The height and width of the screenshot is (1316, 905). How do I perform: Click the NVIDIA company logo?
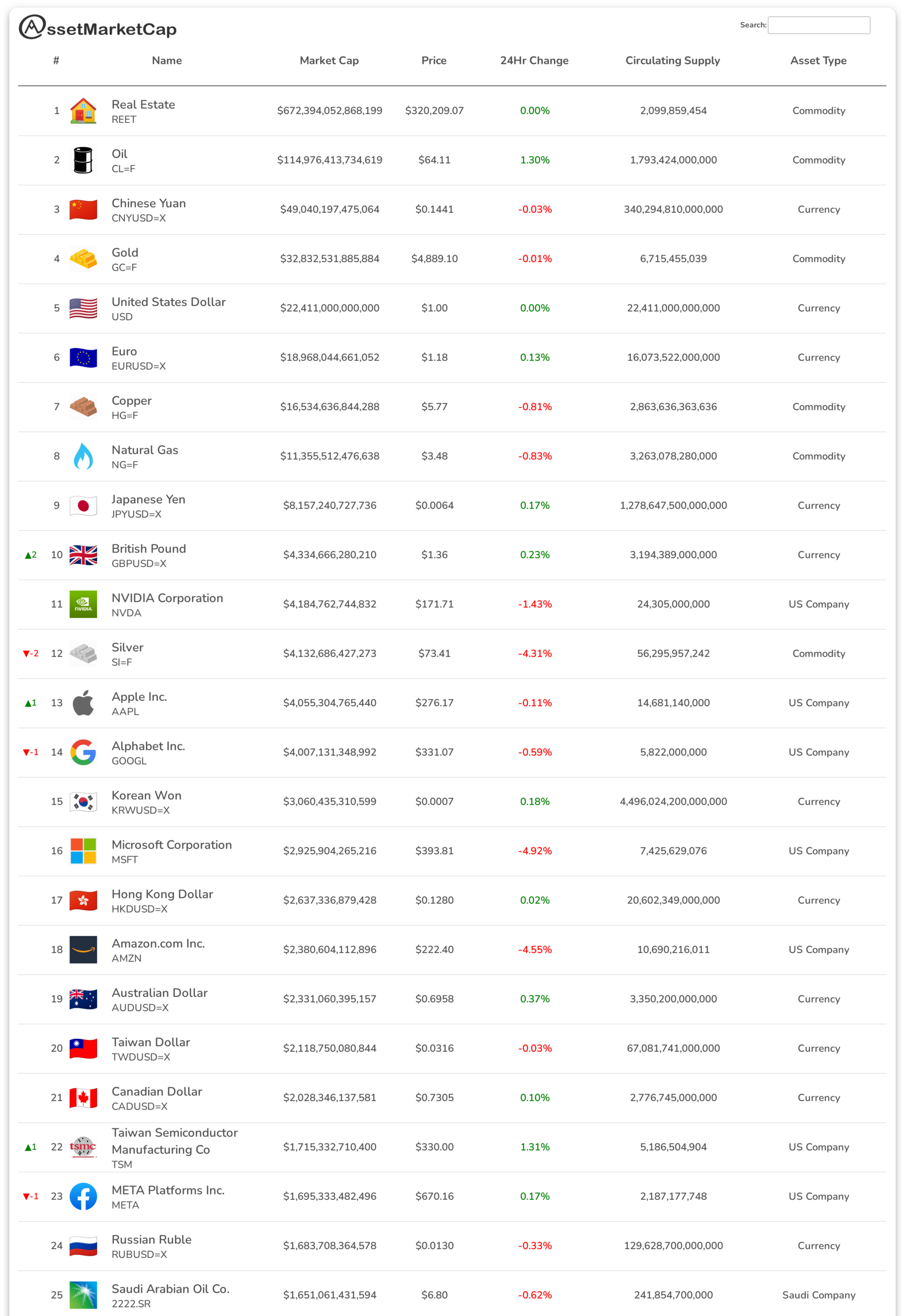pos(83,604)
